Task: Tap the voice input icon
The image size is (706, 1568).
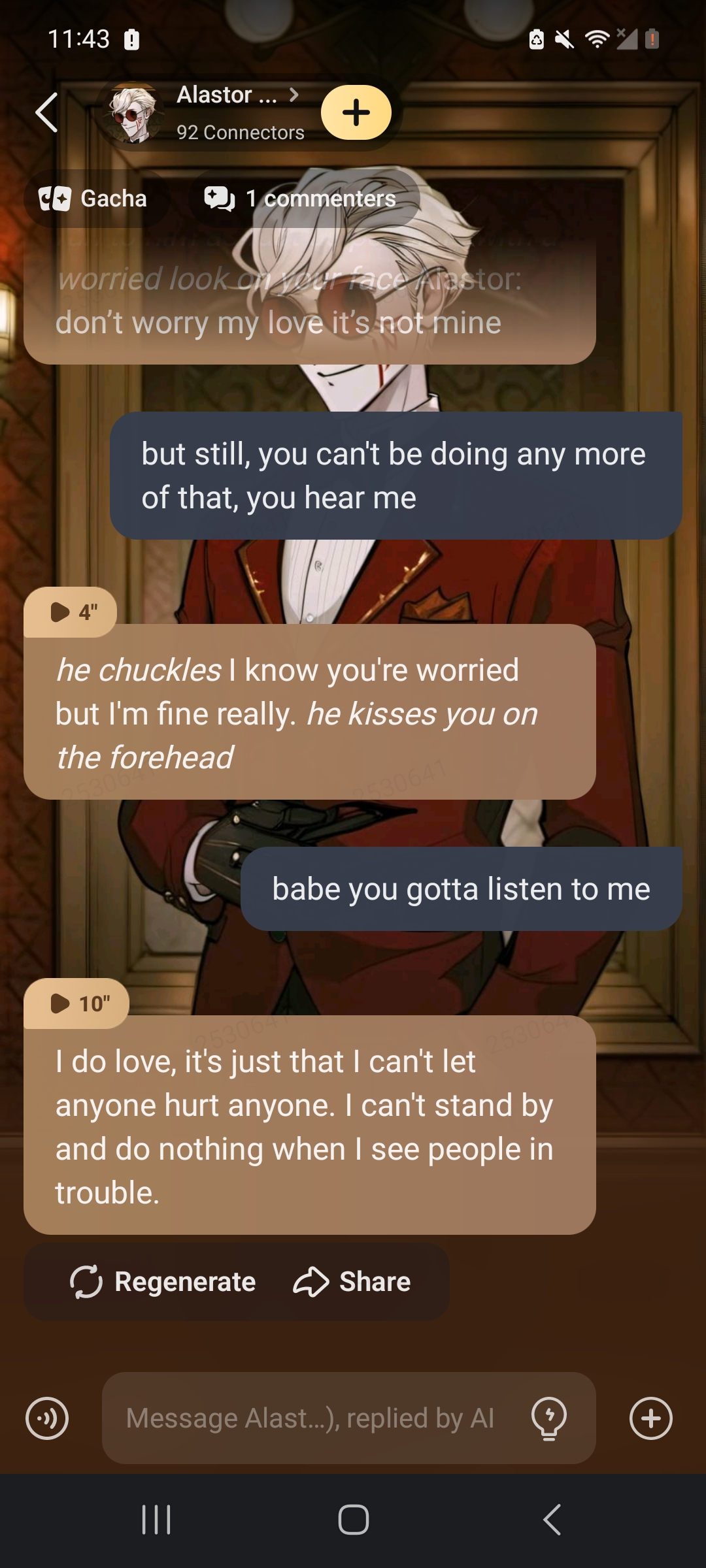Action: (47, 1418)
